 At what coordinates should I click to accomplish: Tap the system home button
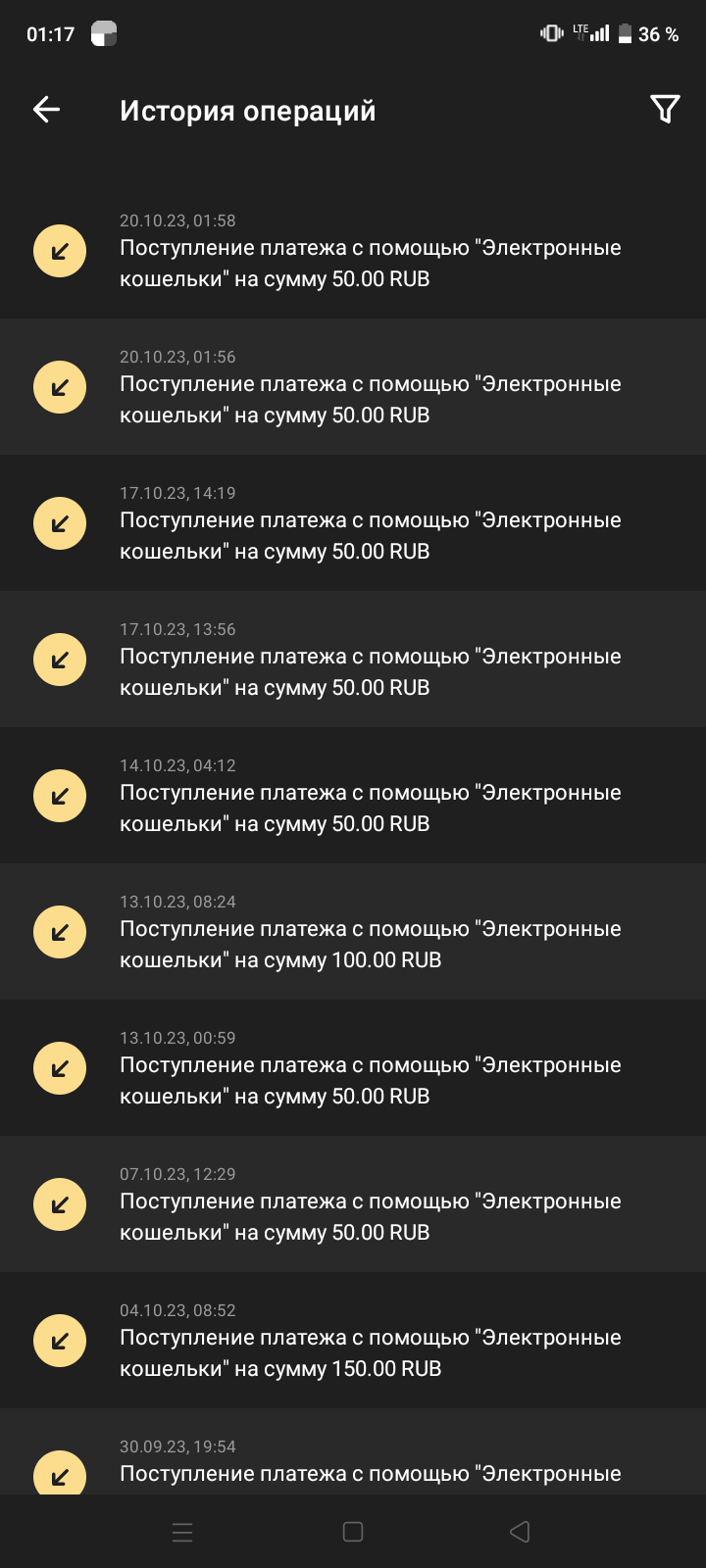pyautogui.click(x=353, y=1532)
